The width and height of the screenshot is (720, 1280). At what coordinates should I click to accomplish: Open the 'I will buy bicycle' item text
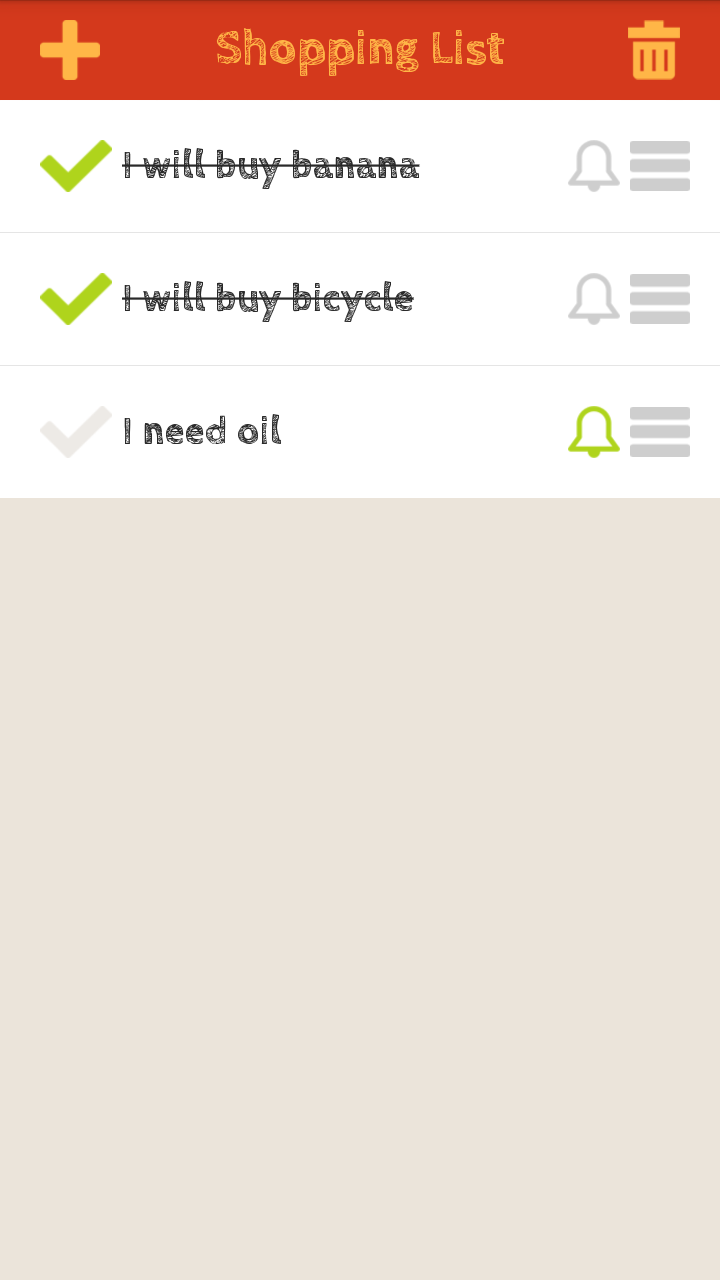click(268, 299)
